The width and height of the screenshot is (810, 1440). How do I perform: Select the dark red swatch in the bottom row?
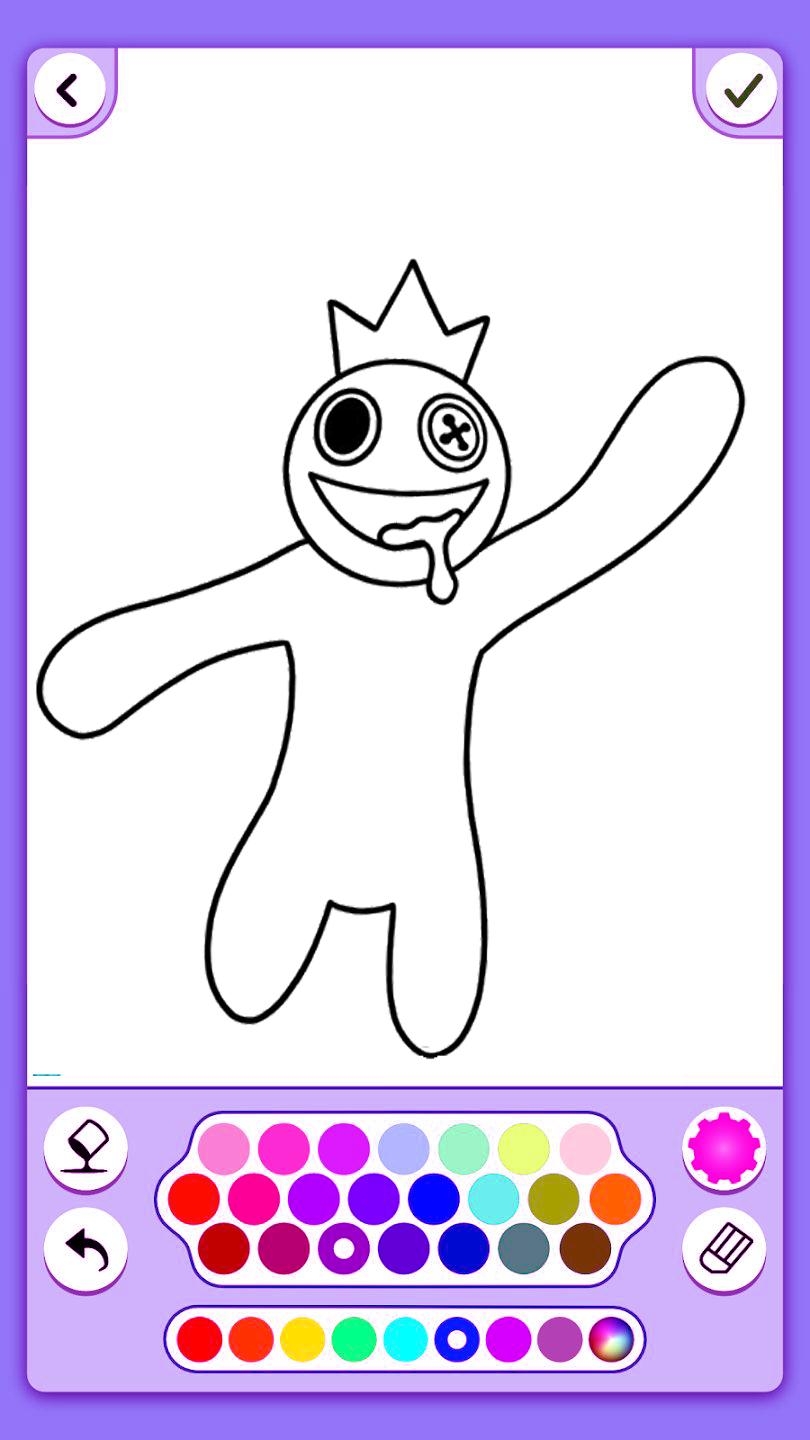pyautogui.click(x=224, y=1248)
